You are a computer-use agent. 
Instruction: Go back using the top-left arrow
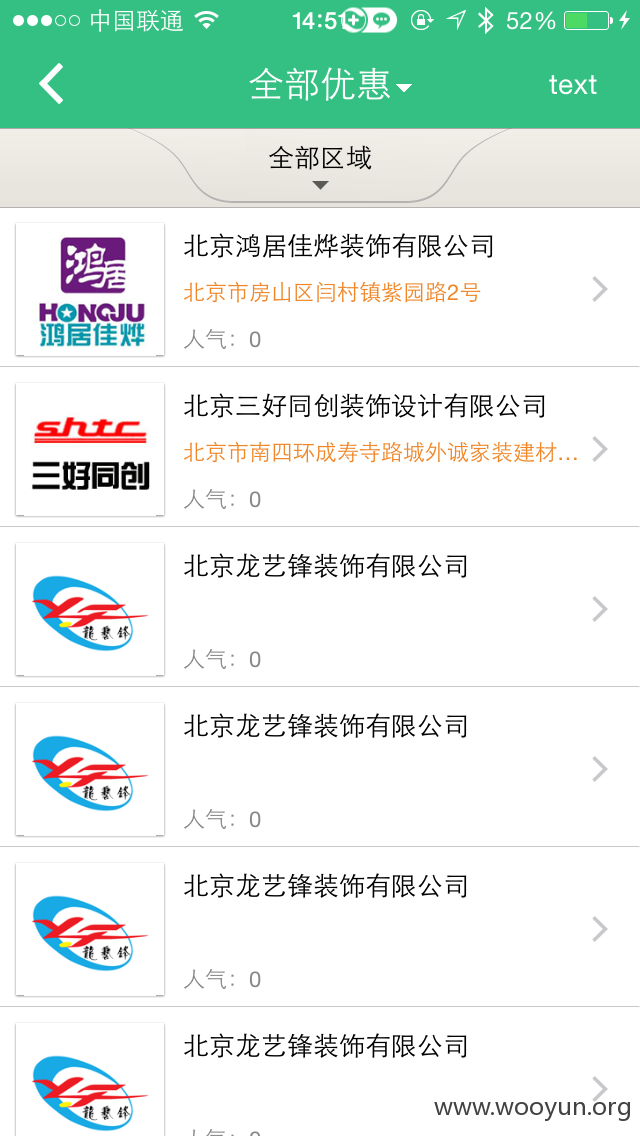click(51, 84)
